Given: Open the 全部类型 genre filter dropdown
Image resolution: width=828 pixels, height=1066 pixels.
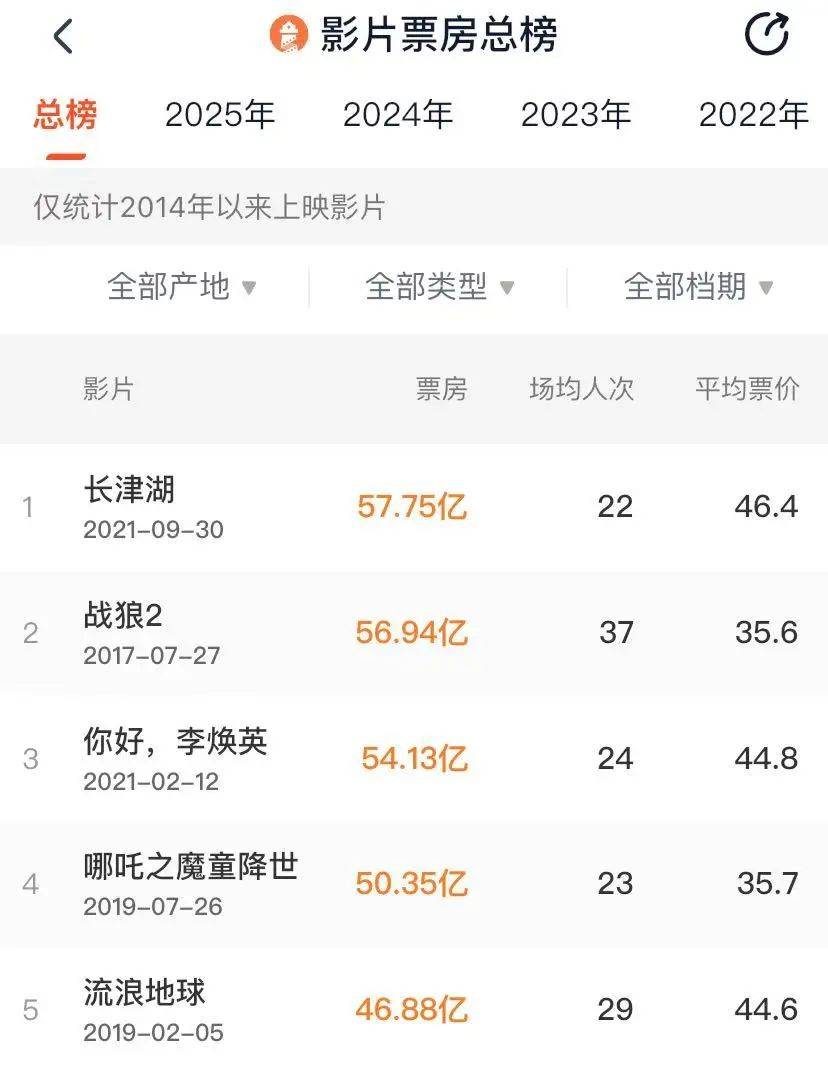Looking at the screenshot, I should coord(438,287).
